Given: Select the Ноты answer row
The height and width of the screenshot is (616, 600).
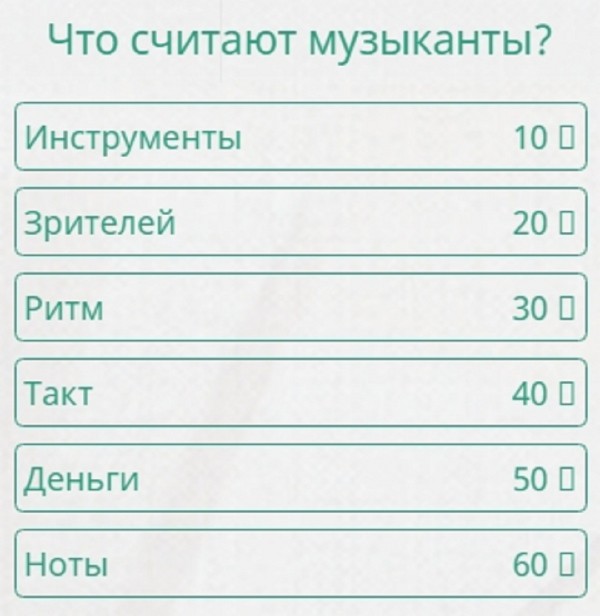Looking at the screenshot, I should [300, 565].
